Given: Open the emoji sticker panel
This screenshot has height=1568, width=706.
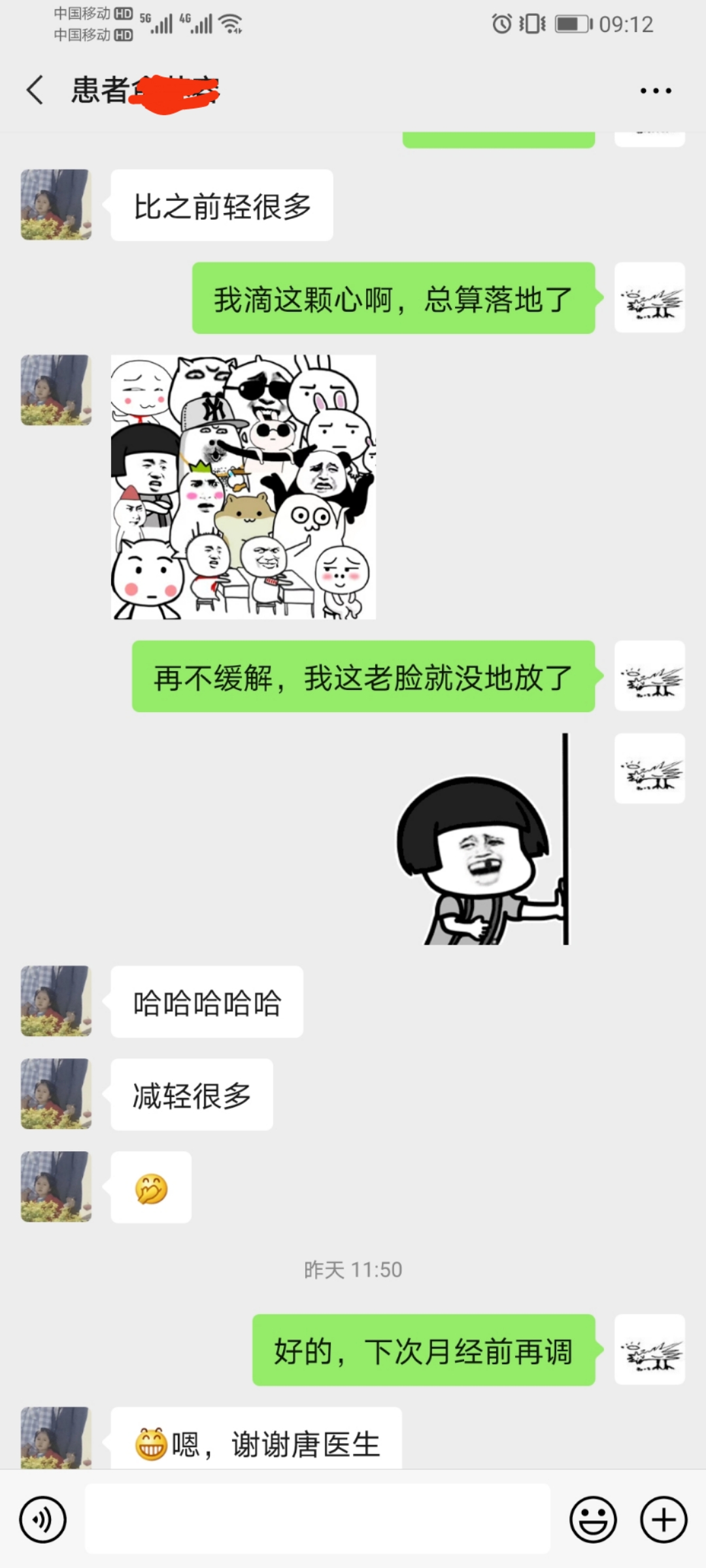Looking at the screenshot, I should pos(593,1520).
